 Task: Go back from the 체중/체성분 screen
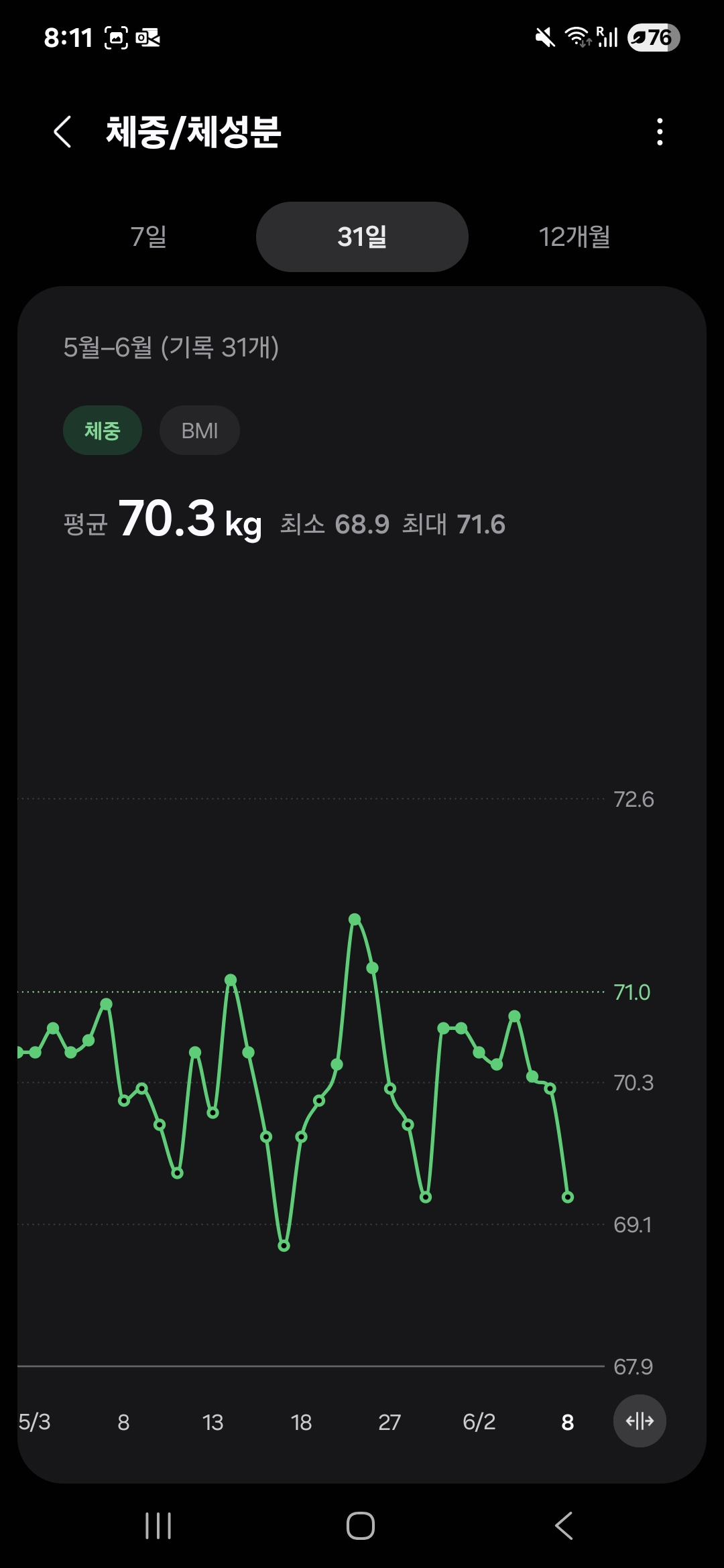(62, 131)
